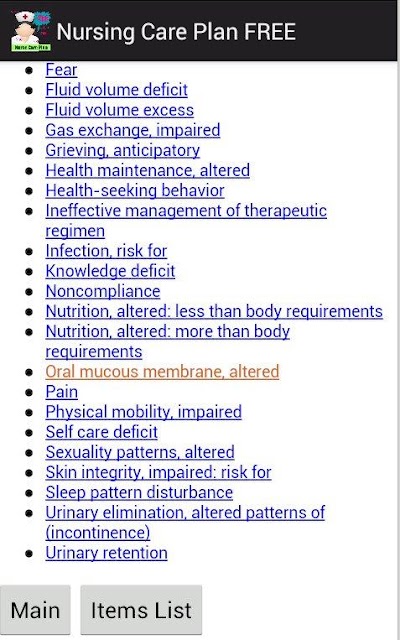400x640 pixels.
Task: Open Skin integrity, impaired: risk for
Action: (x=158, y=472)
